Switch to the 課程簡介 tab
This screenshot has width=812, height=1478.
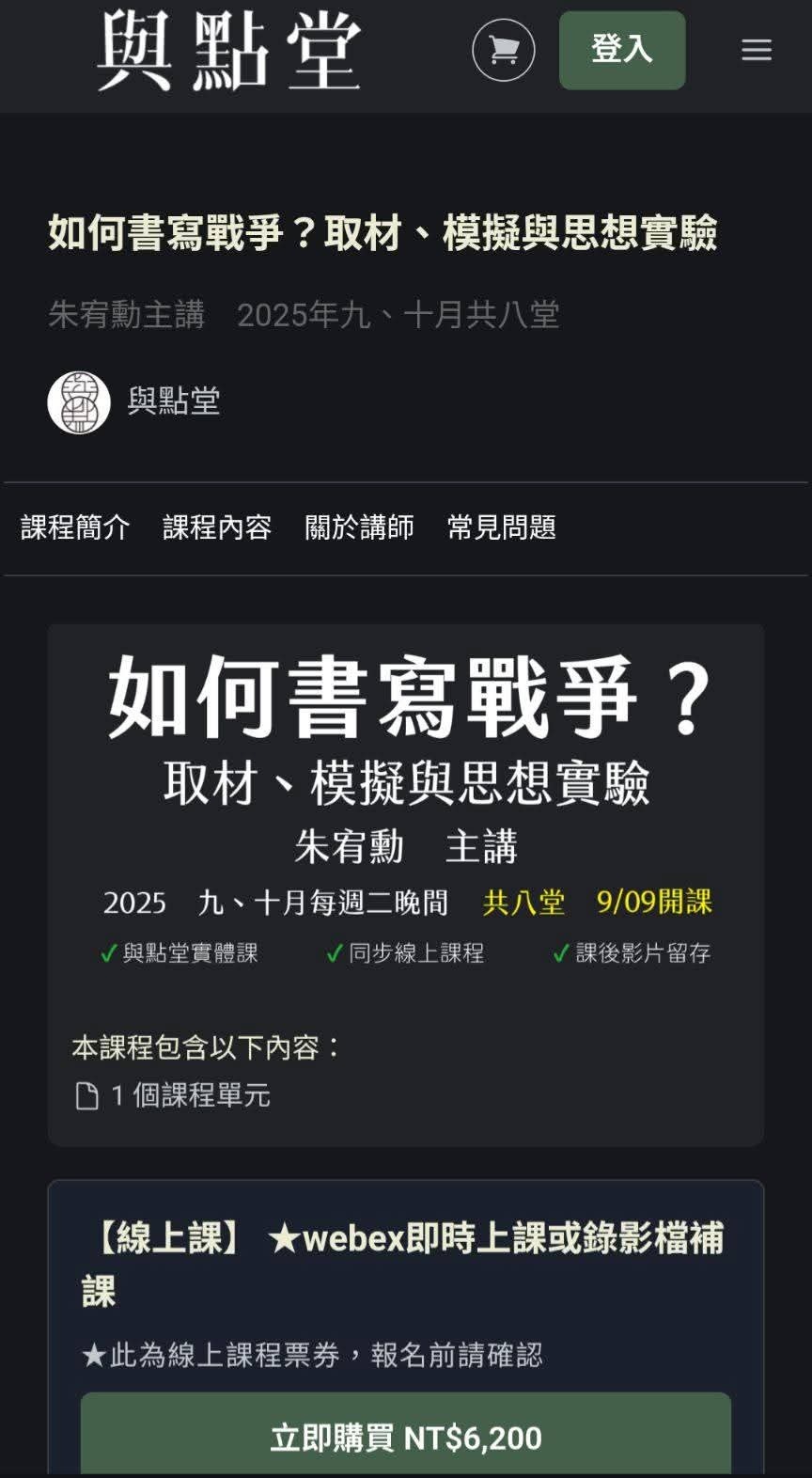coord(75,527)
